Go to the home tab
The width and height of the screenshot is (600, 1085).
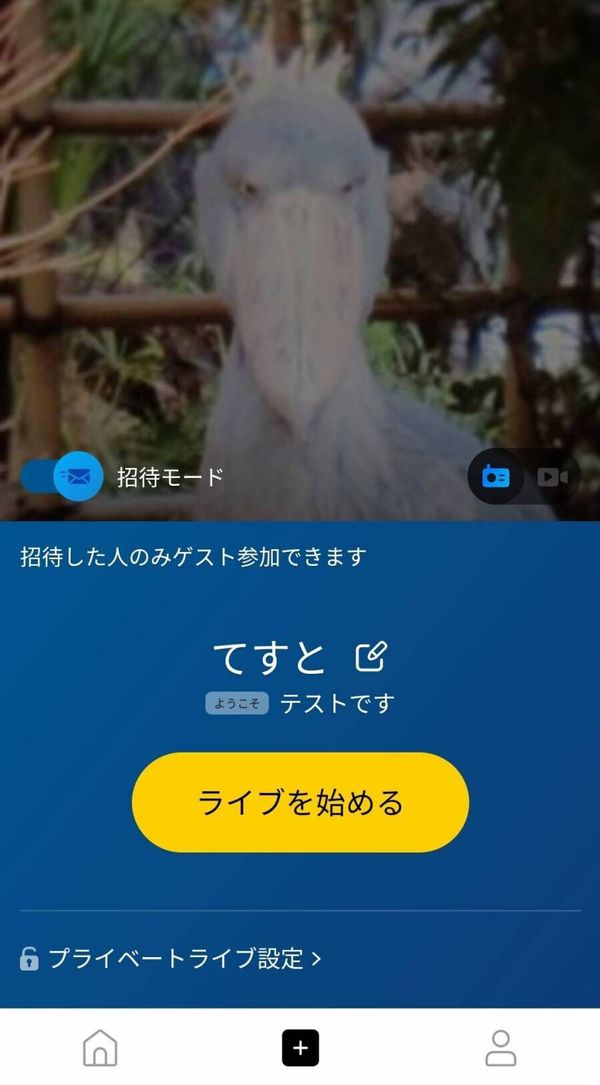pyautogui.click(x=100, y=1048)
